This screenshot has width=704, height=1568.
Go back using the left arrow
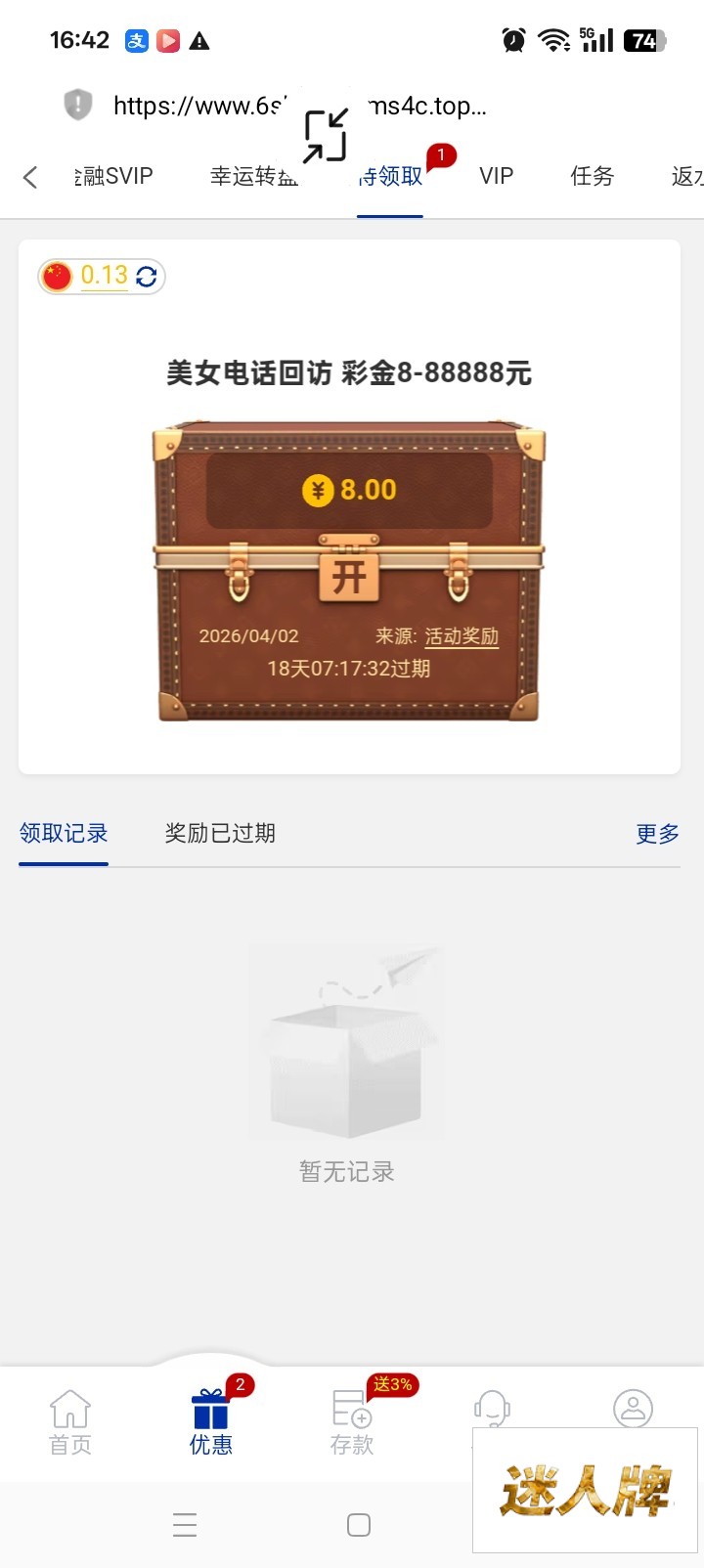point(30,177)
